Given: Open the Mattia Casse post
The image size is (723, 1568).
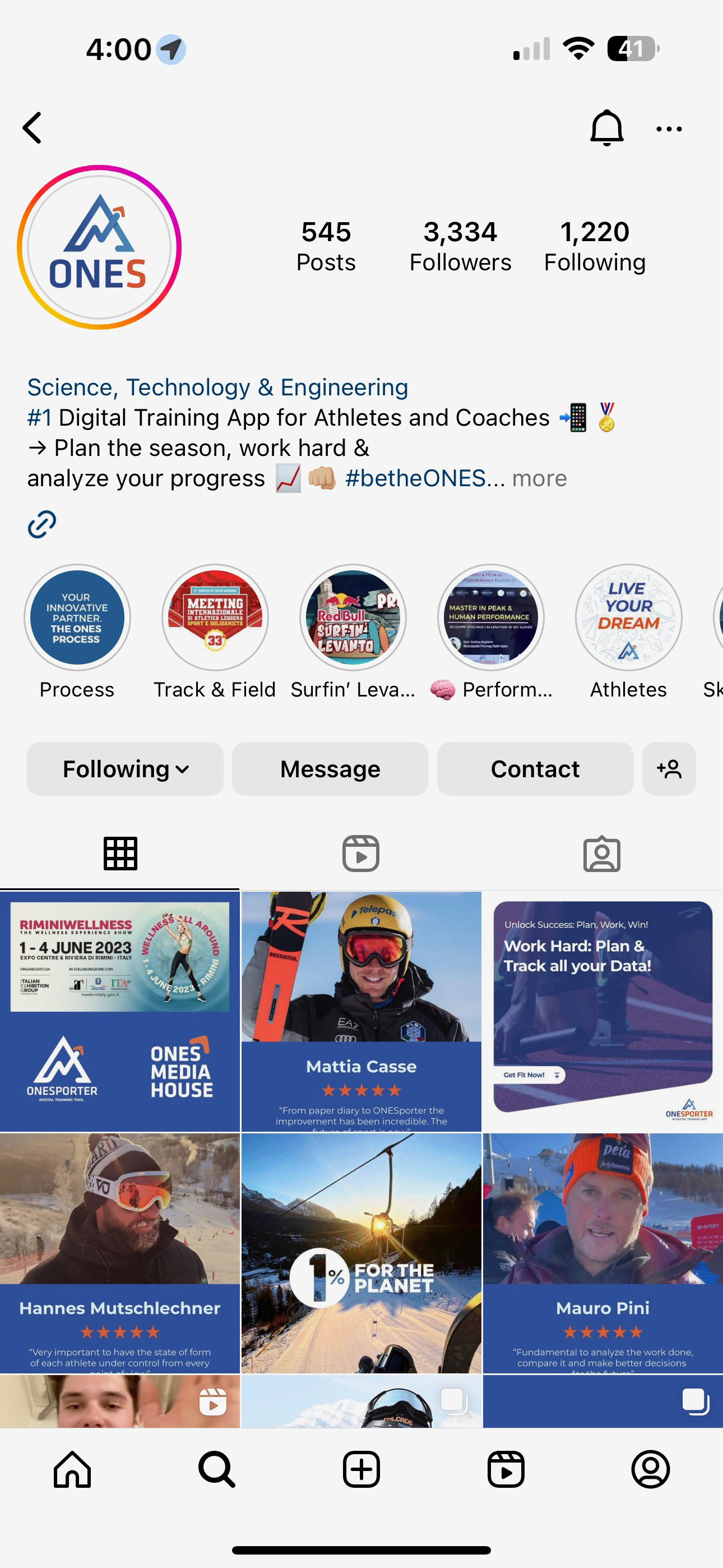Looking at the screenshot, I should 361,1011.
